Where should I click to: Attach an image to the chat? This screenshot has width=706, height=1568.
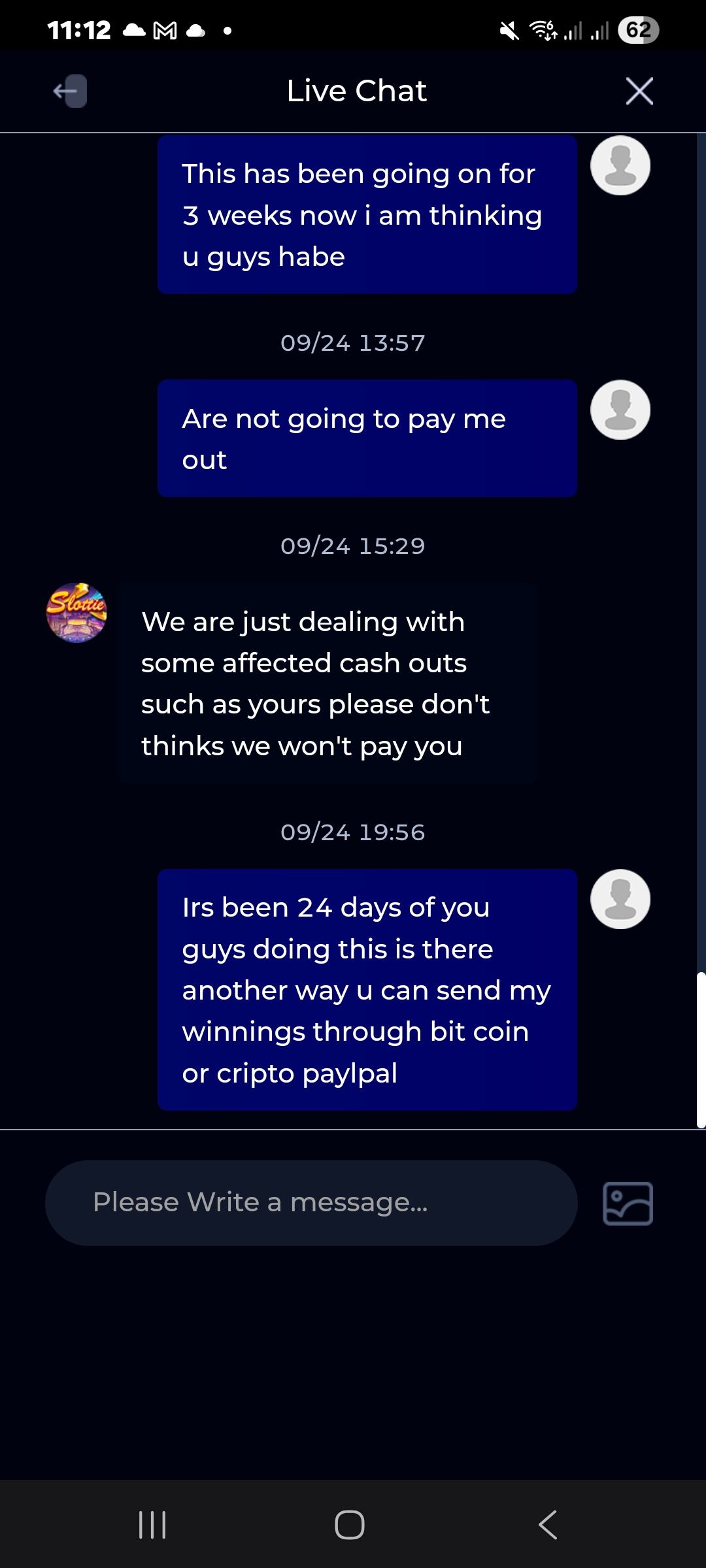pos(628,1203)
